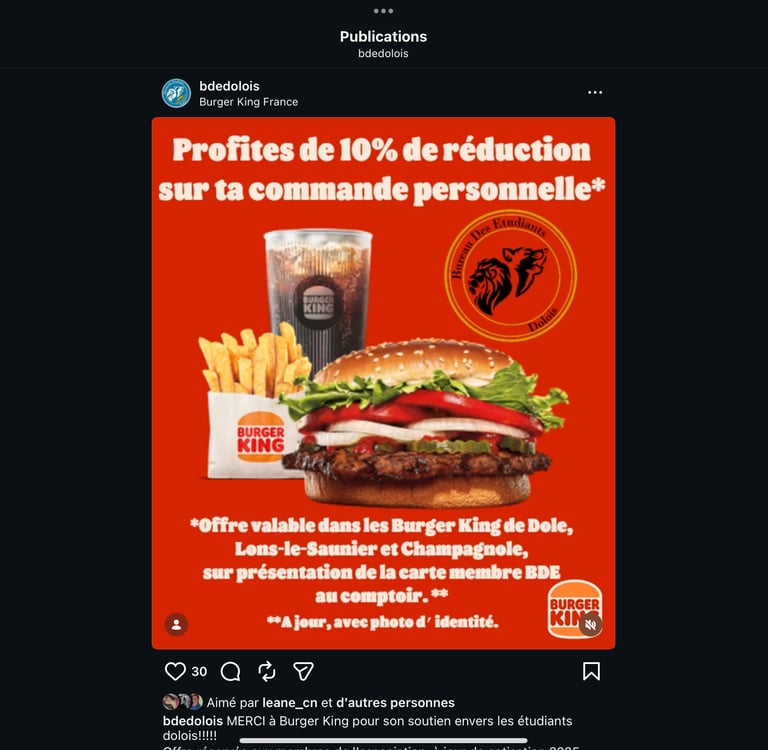The width and height of the screenshot is (768, 750).
Task: Repost the bdedolois publication
Action: click(x=267, y=672)
